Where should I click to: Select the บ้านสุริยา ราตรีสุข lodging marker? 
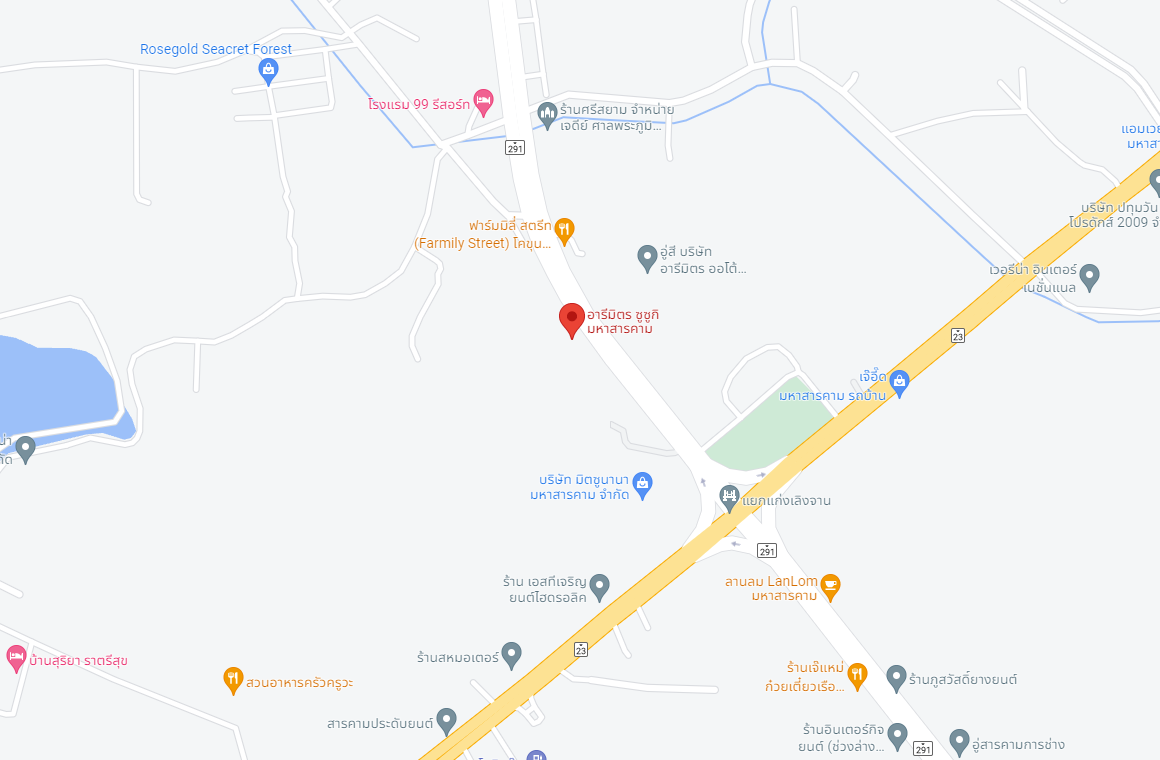(16, 657)
